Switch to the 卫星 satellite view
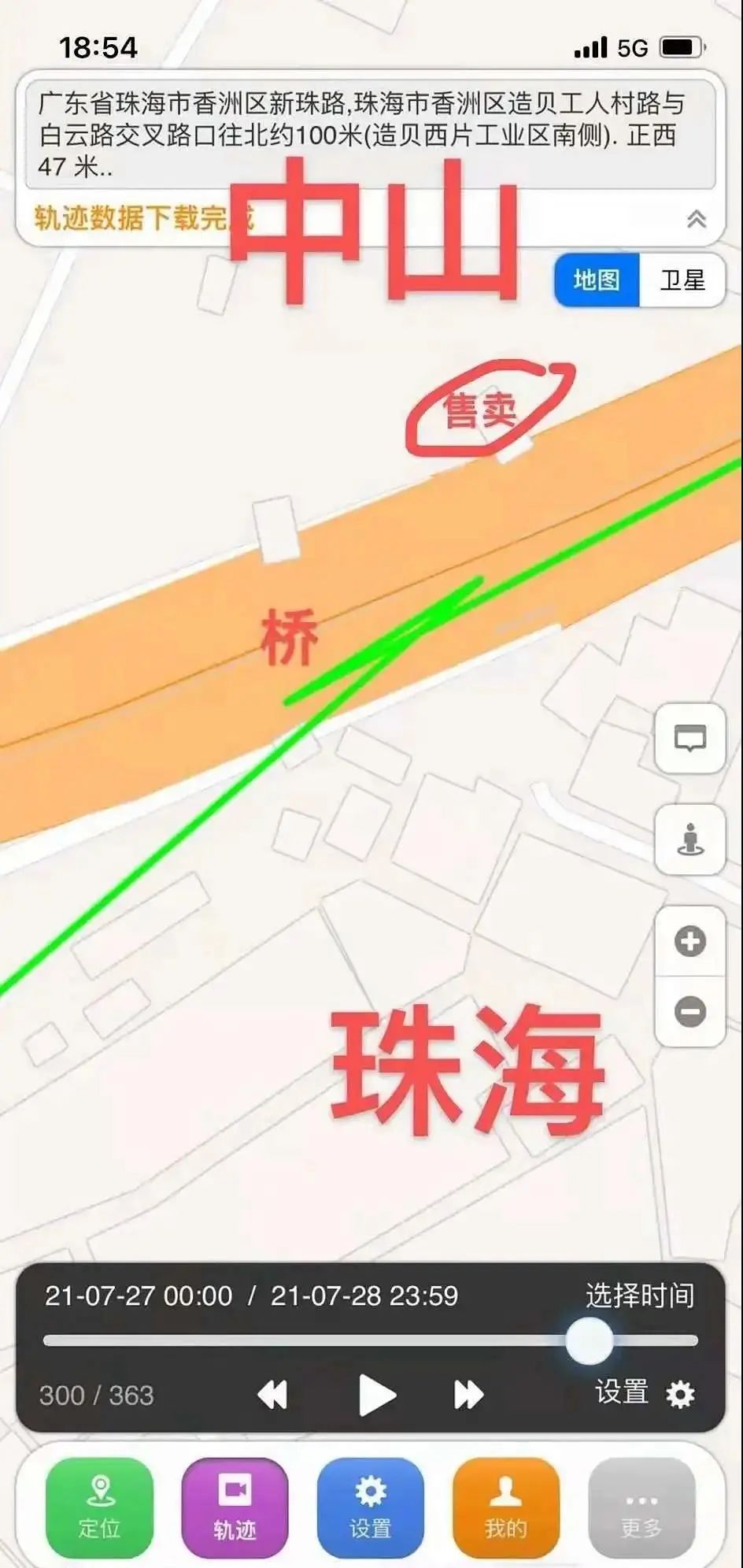Image resolution: width=743 pixels, height=1568 pixels. point(682,280)
